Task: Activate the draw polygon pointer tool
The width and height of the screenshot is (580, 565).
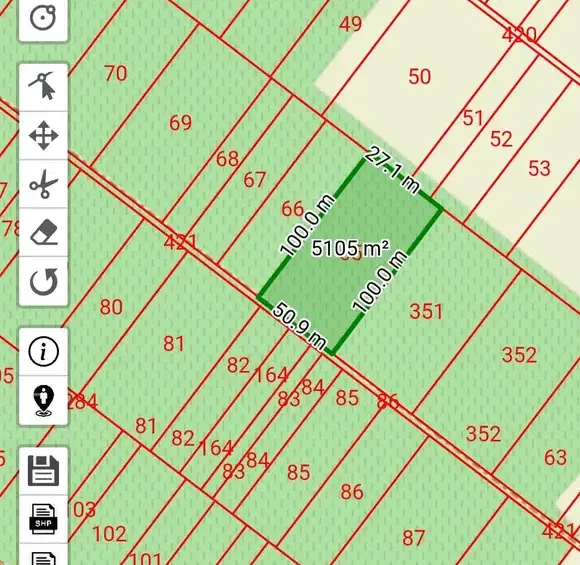Action: (43, 87)
